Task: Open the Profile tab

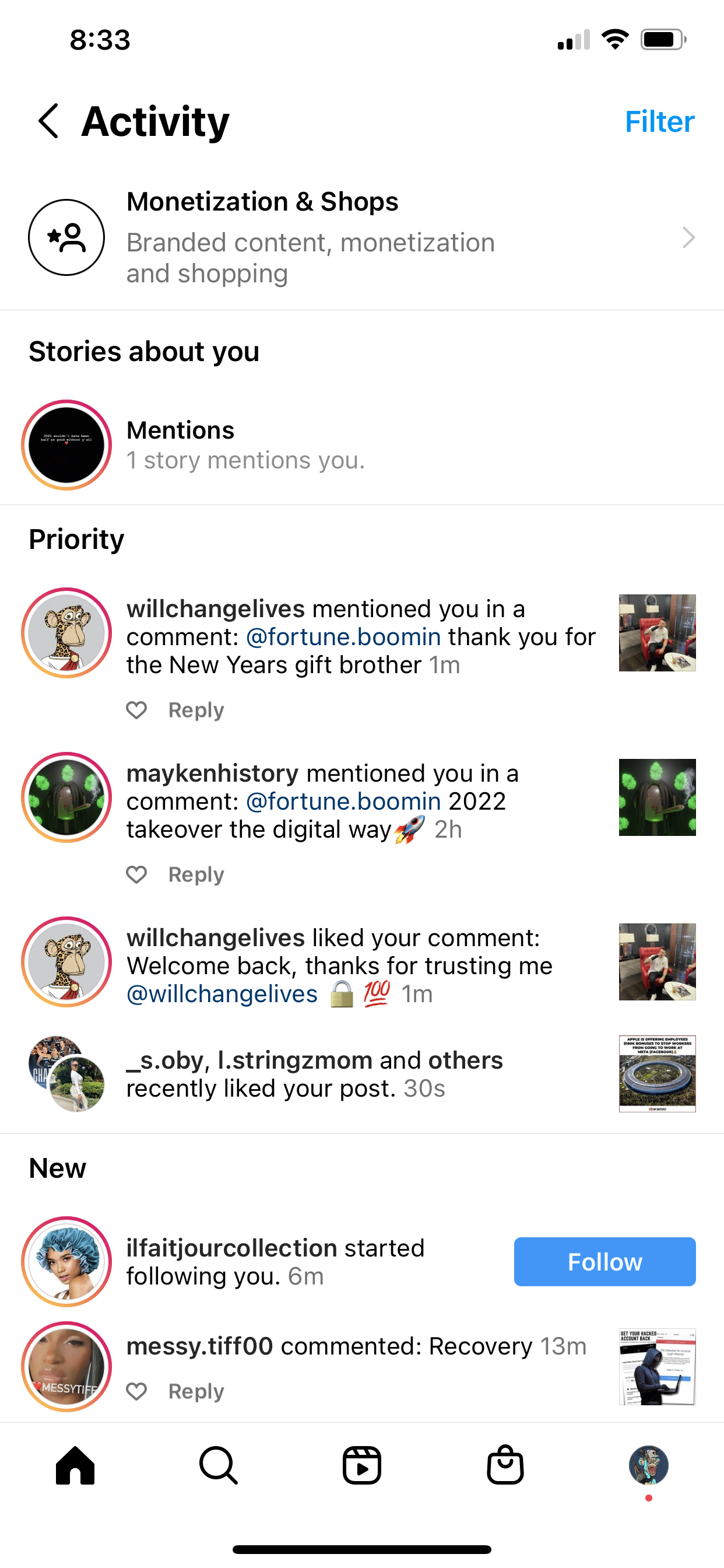Action: pos(649,1465)
